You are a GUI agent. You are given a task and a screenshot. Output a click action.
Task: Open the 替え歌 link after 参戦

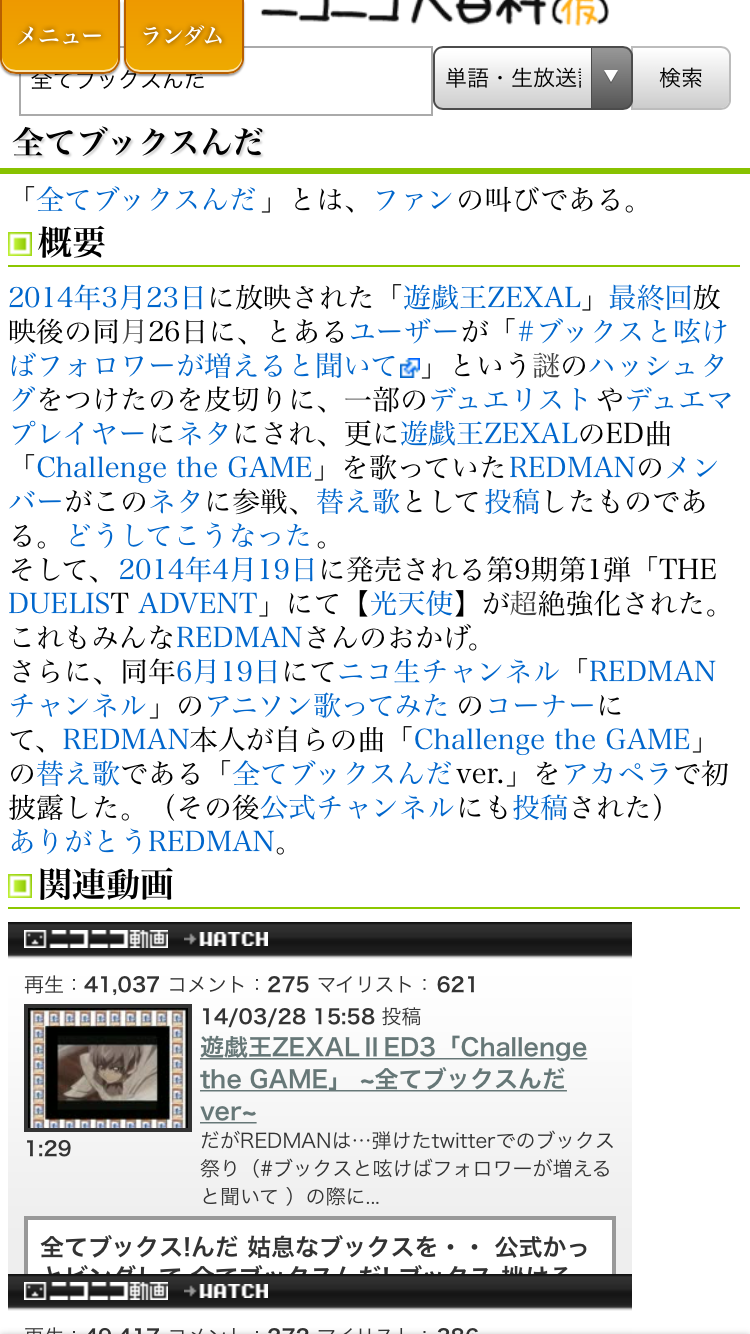(358, 501)
